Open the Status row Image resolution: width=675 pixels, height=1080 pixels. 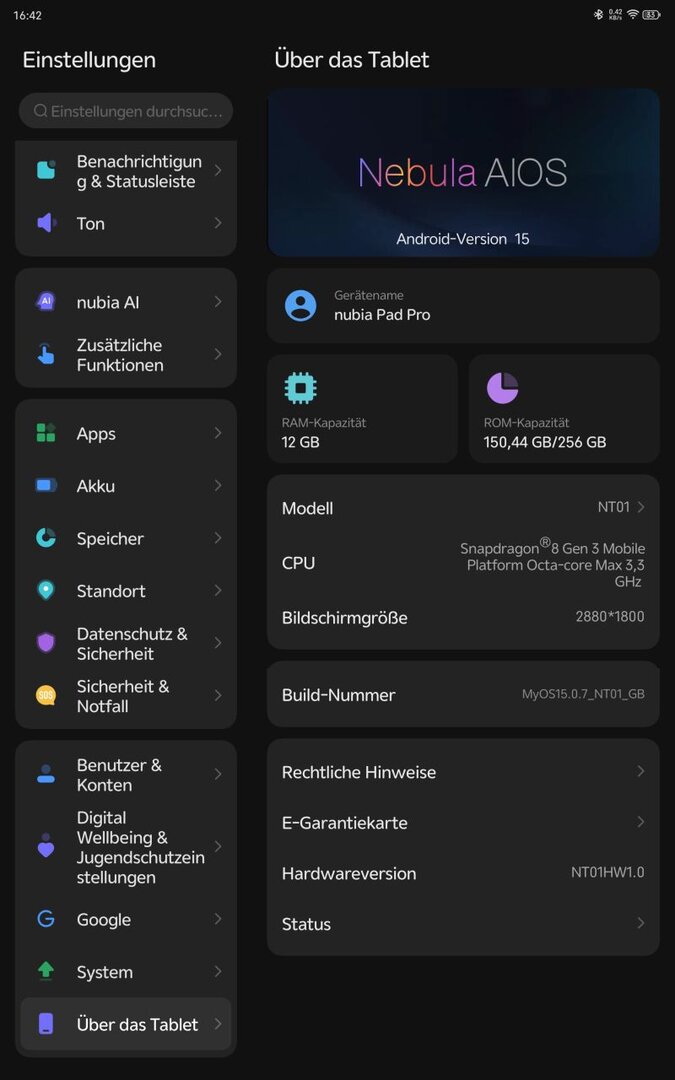click(x=463, y=924)
